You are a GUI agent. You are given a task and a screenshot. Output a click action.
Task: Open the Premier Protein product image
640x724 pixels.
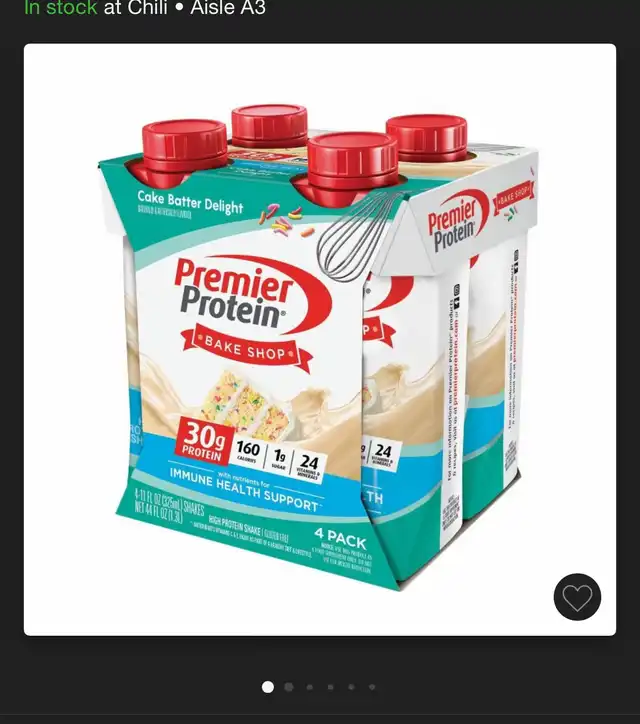tap(320, 340)
